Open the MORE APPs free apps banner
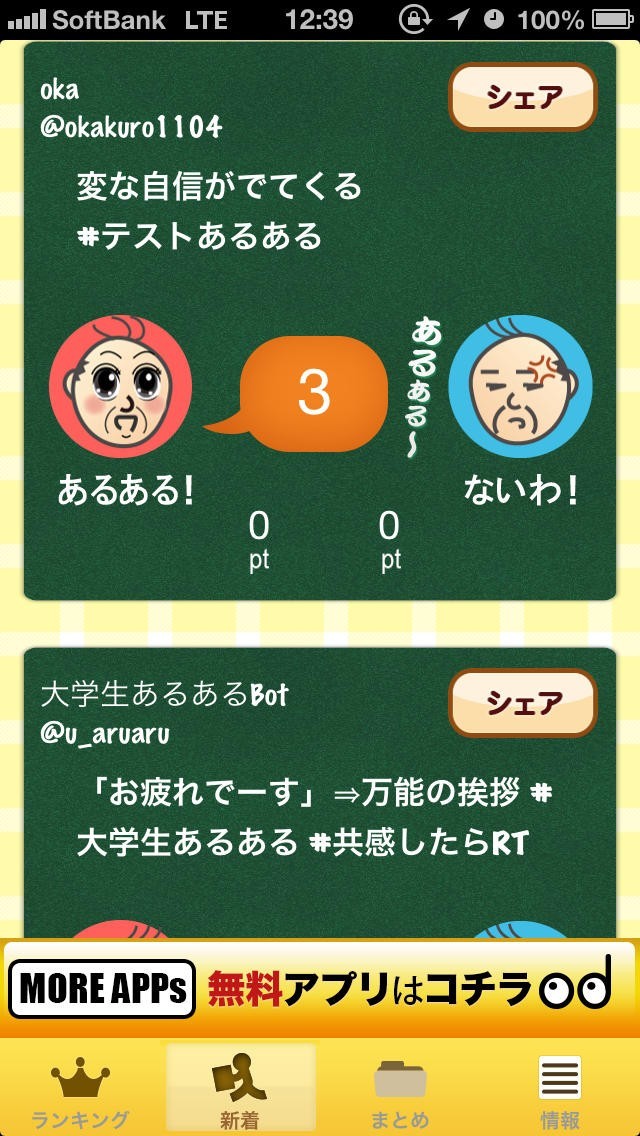Viewport: 640px width, 1136px height. (x=320, y=988)
